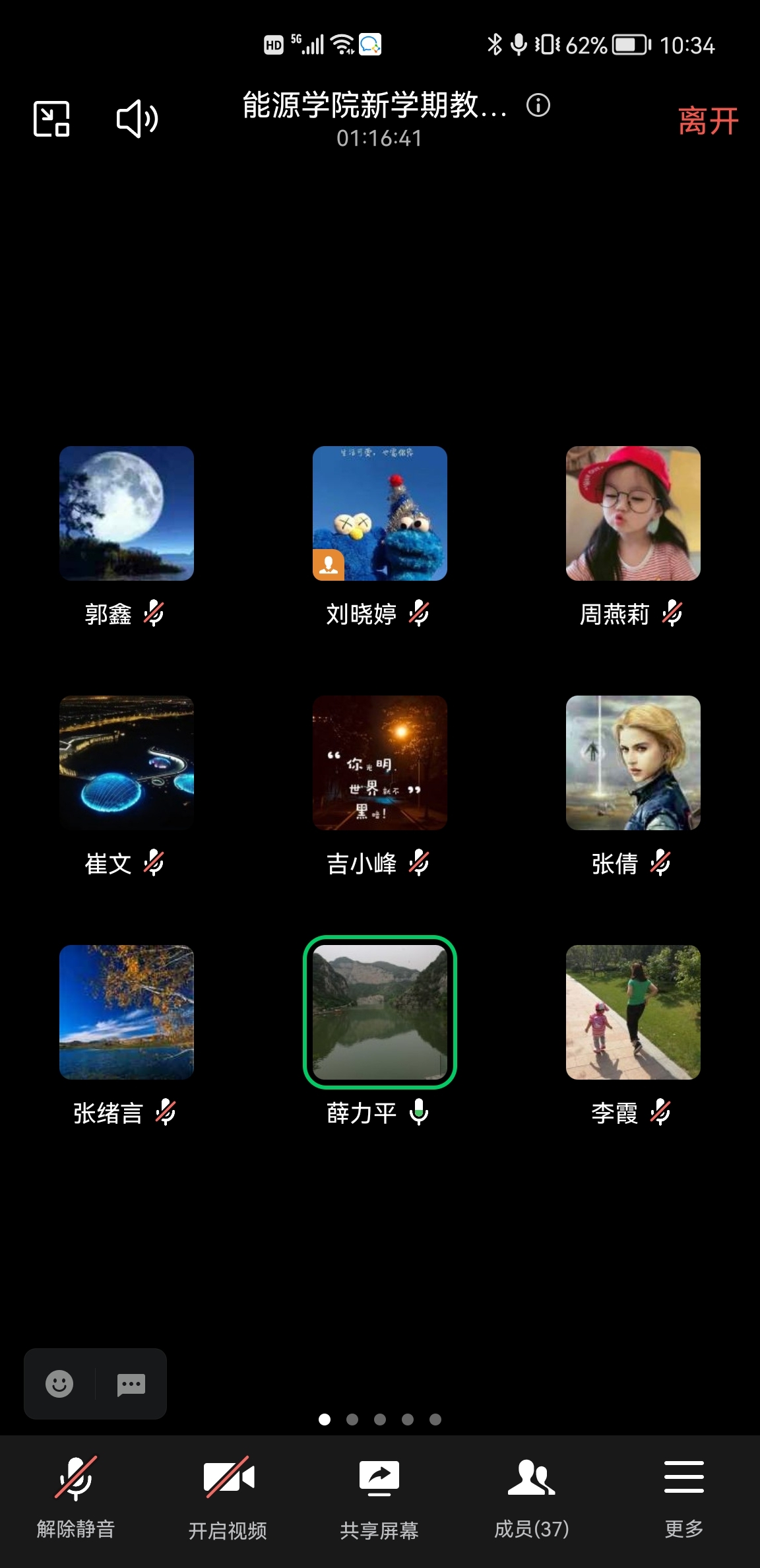Minimize the meeting to a floating window

point(51,119)
